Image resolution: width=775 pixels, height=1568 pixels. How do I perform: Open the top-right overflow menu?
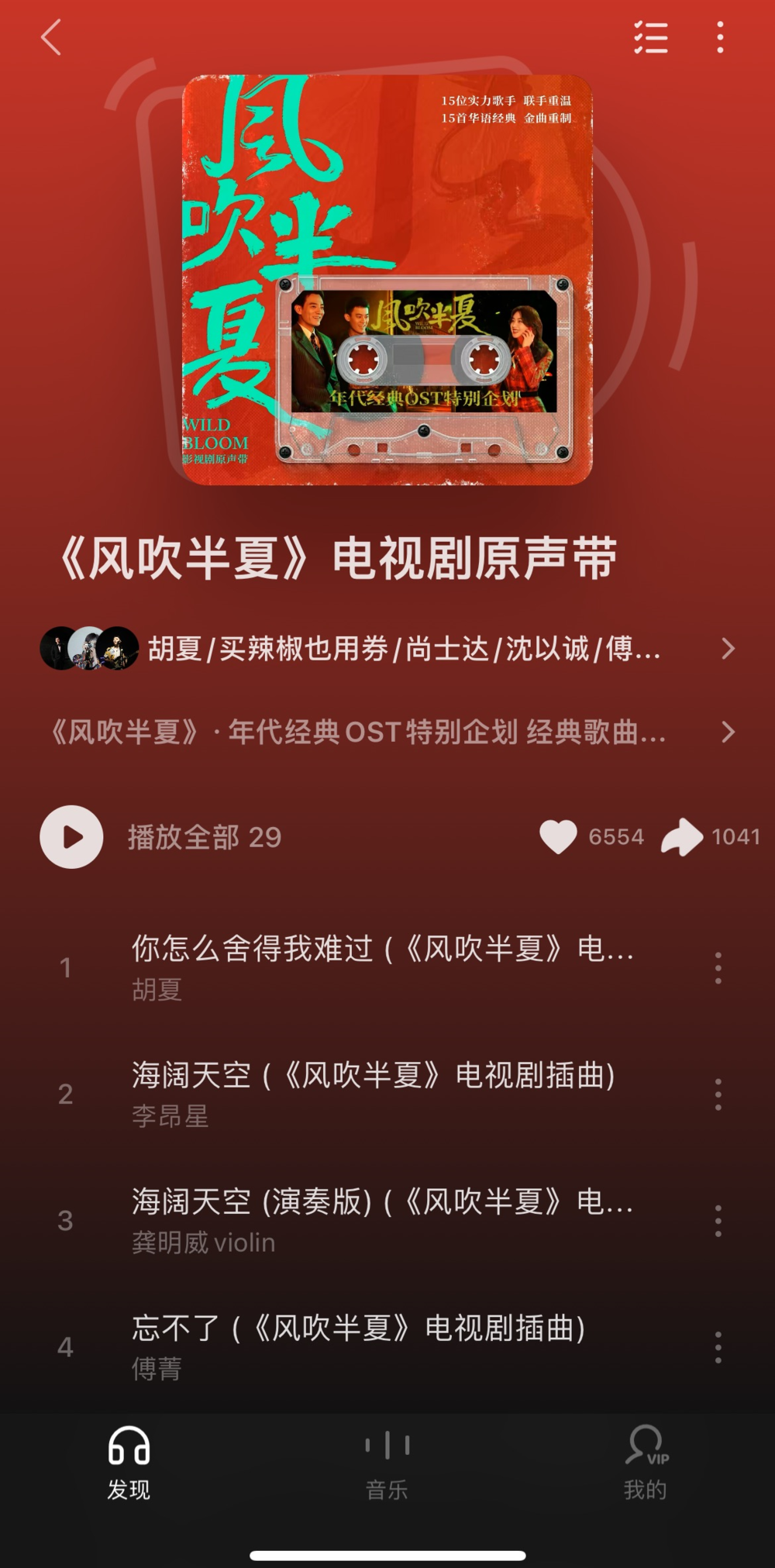point(721,37)
